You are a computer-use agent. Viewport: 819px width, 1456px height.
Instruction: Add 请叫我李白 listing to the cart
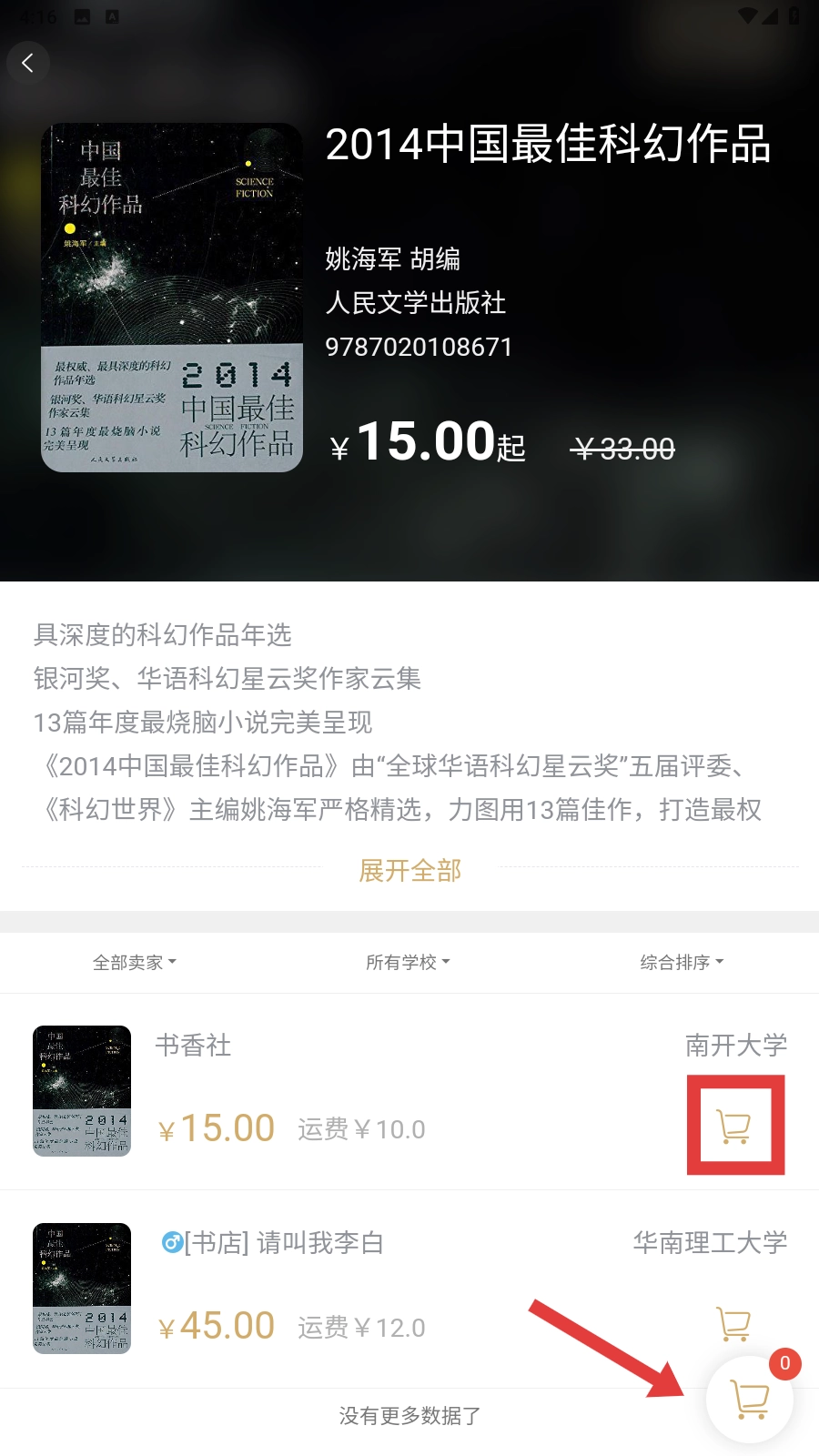tap(733, 1323)
